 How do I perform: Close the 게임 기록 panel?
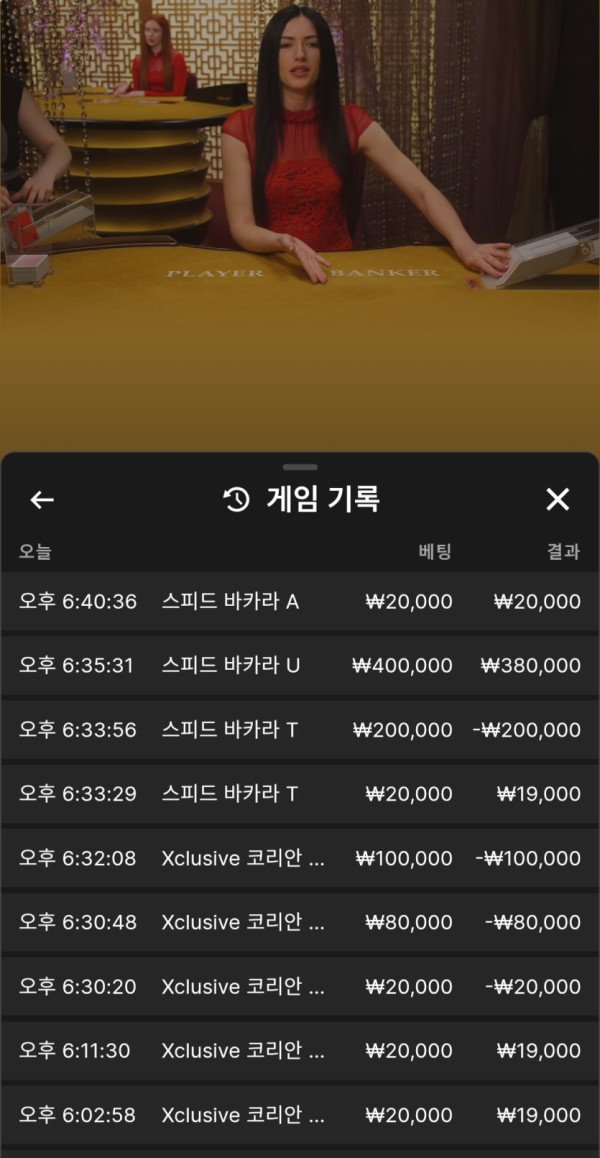[x=557, y=500]
